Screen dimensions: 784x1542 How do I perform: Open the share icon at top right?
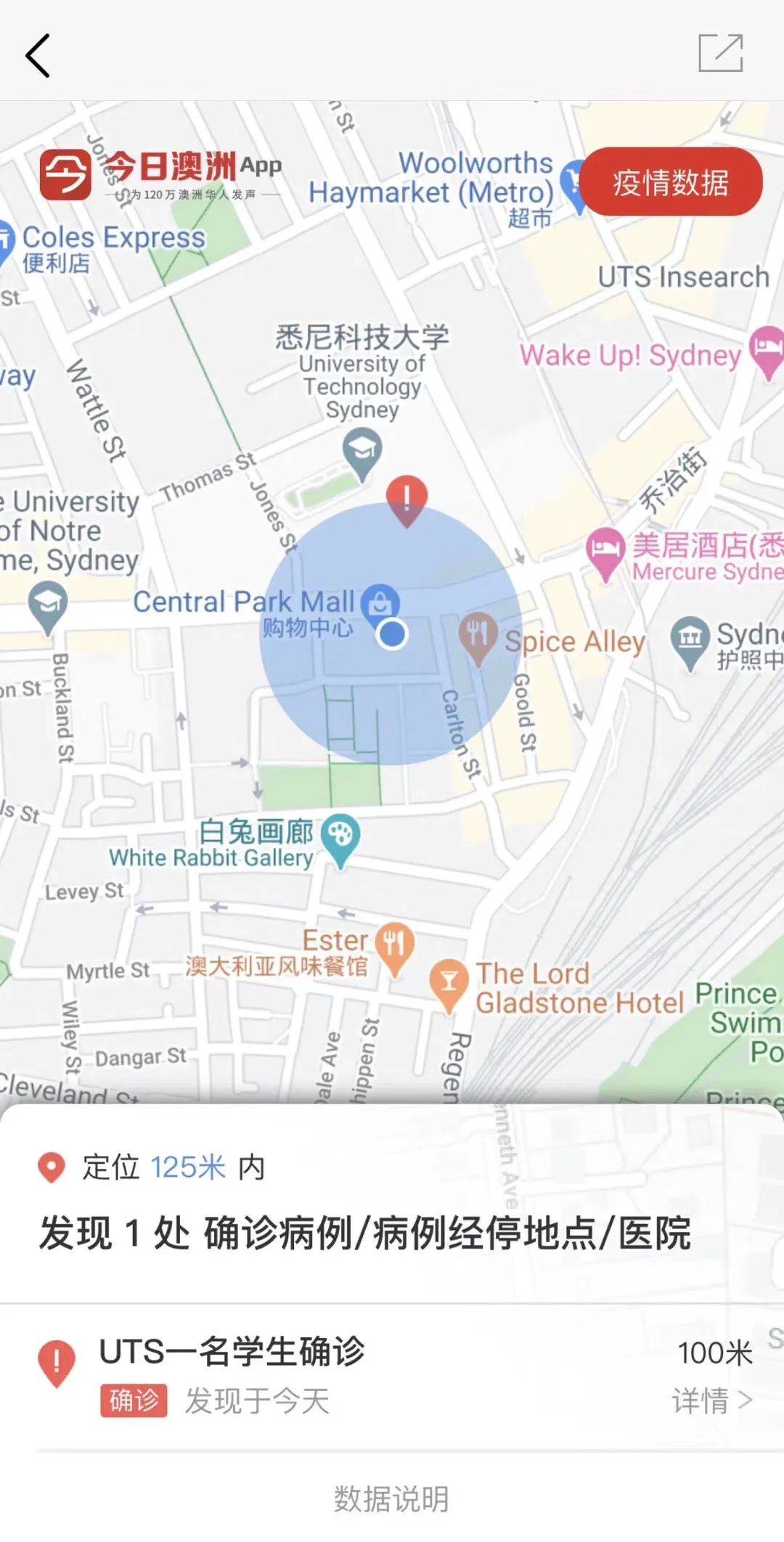[720, 53]
